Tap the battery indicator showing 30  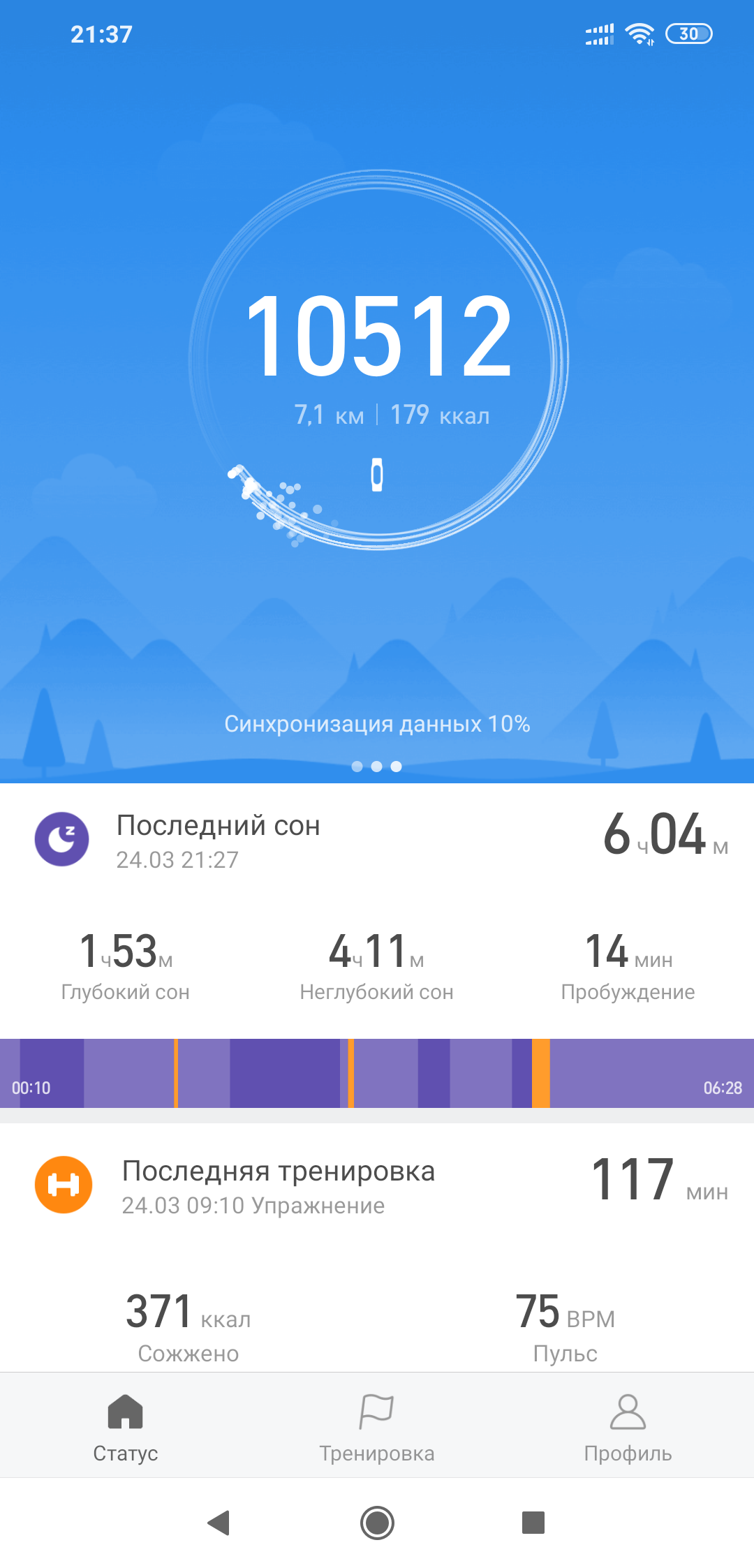(x=690, y=32)
